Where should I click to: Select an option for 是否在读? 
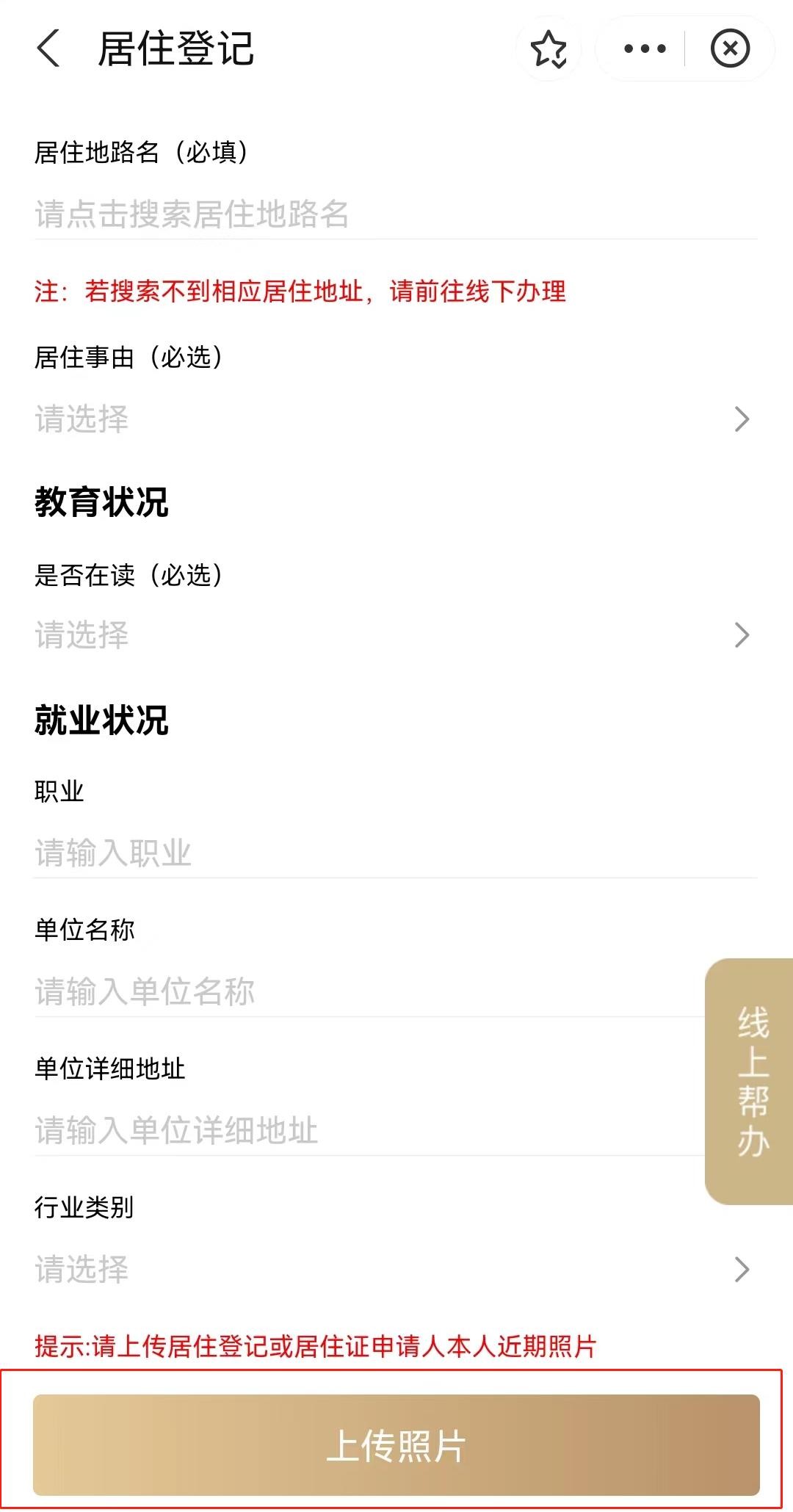coord(395,635)
